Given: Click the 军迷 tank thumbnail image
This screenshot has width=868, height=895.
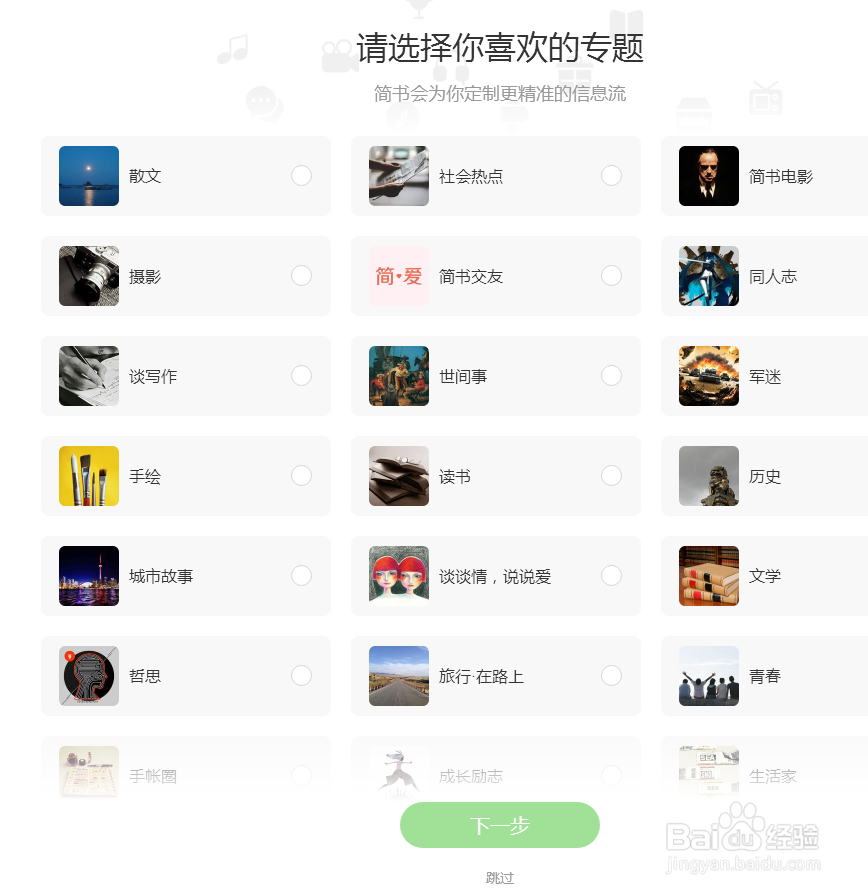Looking at the screenshot, I should [x=708, y=376].
